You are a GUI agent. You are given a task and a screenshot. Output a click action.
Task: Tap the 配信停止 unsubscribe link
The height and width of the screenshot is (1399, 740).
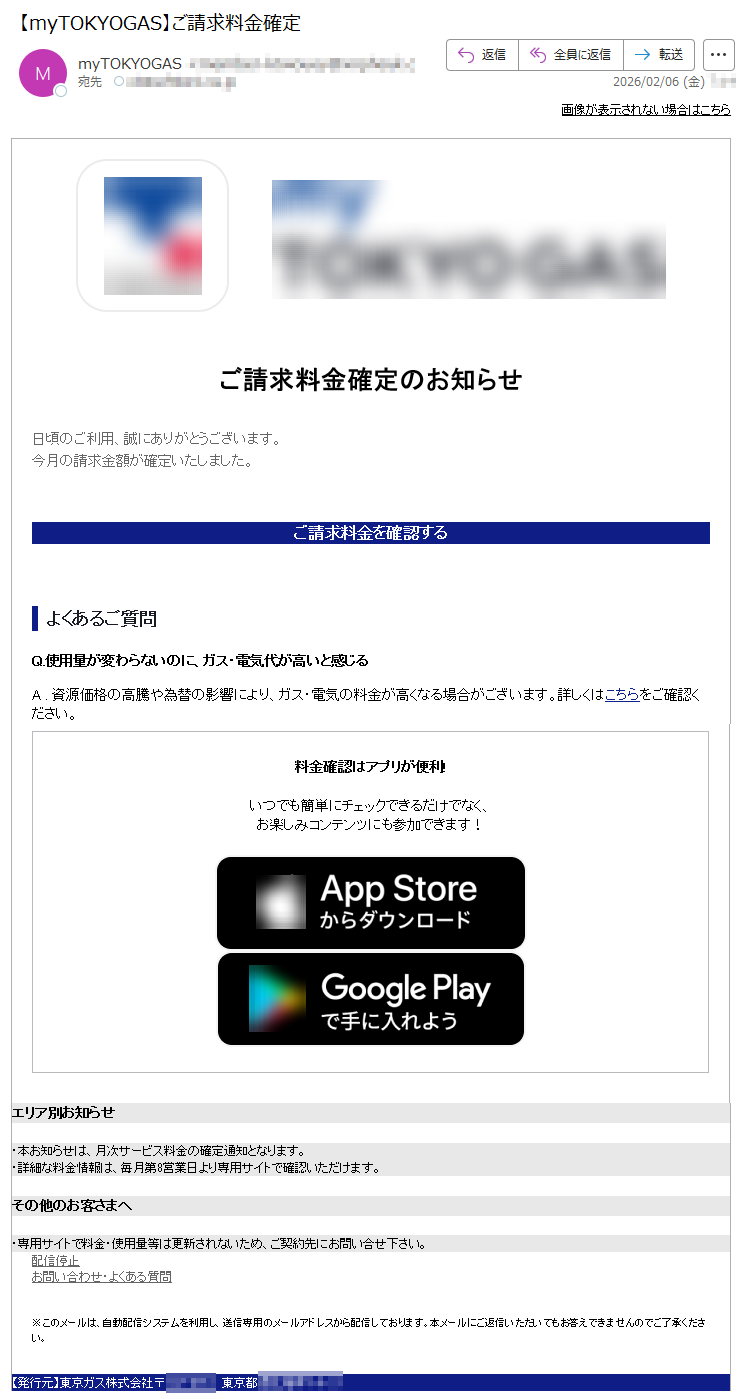[x=55, y=1261]
